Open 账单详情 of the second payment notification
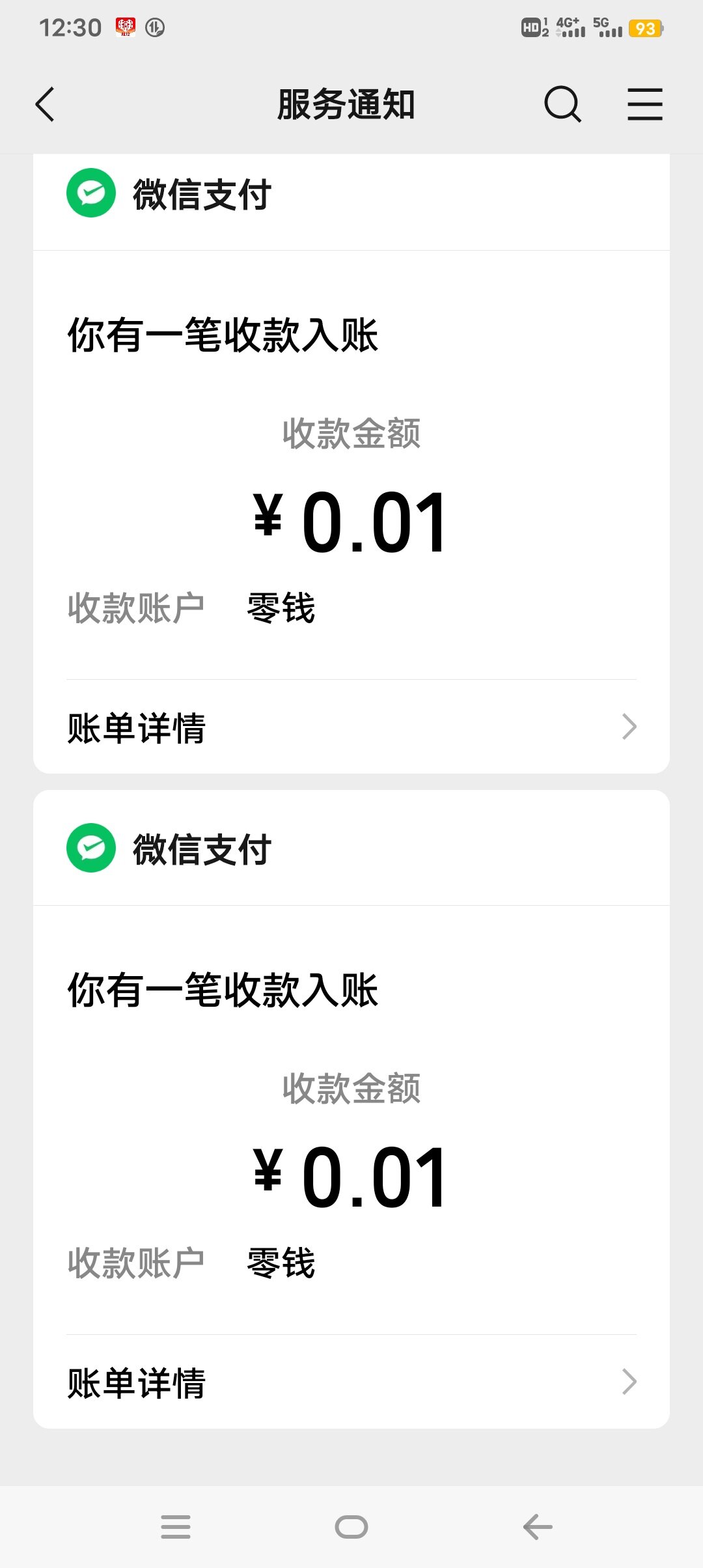703x1568 pixels. 351,1382
